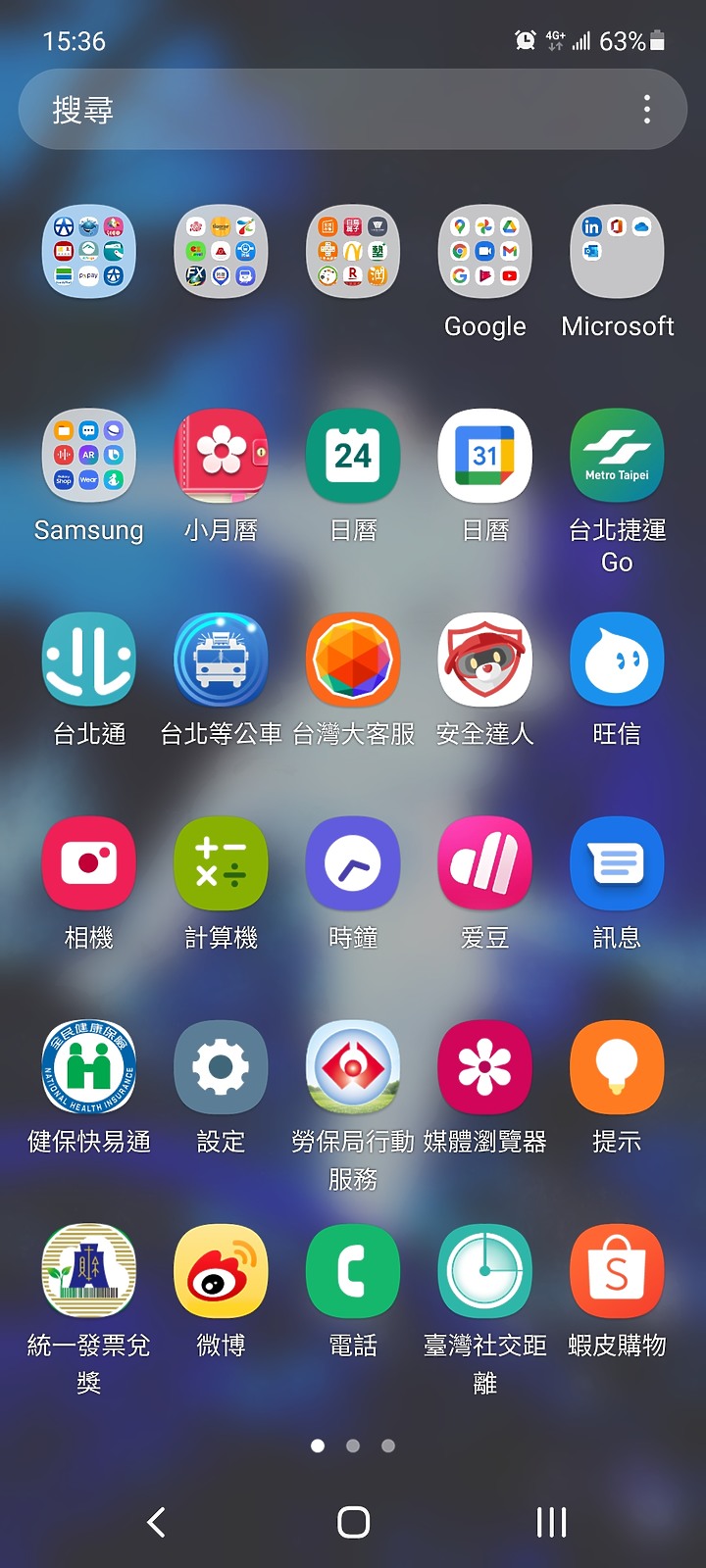Go to home screen via home button
This screenshot has width=706, height=1568.
pyautogui.click(x=353, y=1522)
